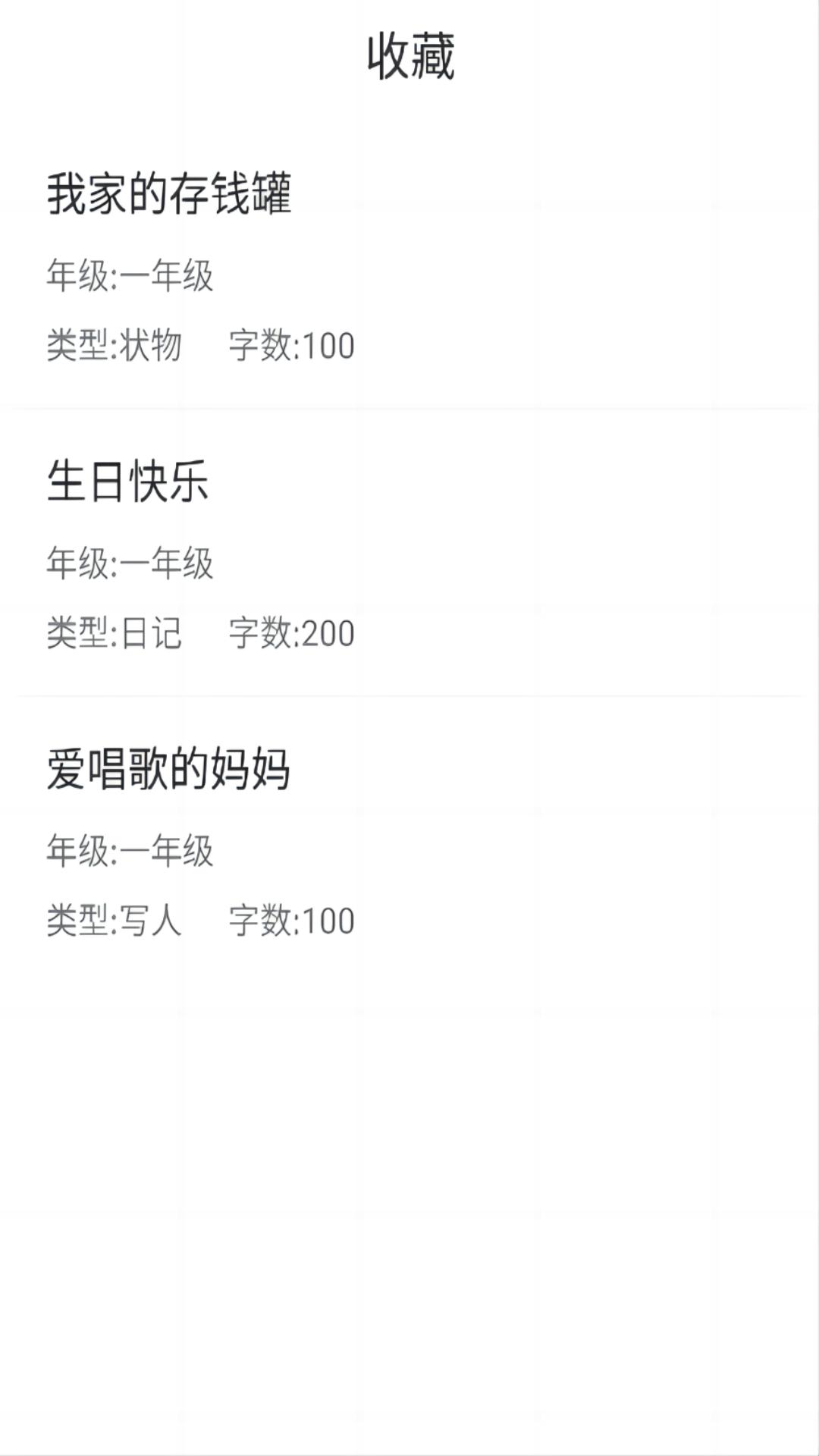The width and height of the screenshot is (819, 1456).
Task: Tap the 类型:日记 label
Action: point(114,633)
